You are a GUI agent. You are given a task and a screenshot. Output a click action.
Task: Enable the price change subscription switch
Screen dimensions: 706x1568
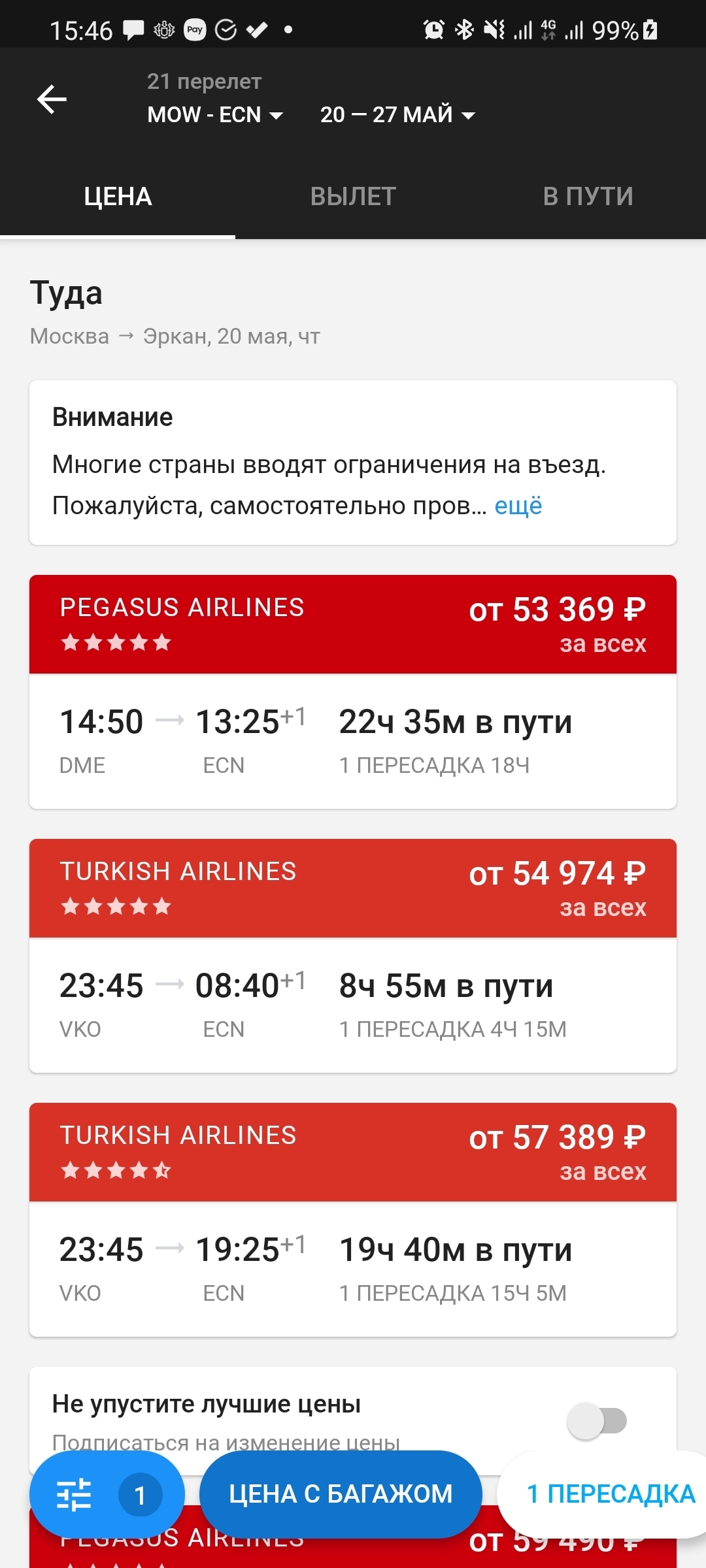[597, 1420]
